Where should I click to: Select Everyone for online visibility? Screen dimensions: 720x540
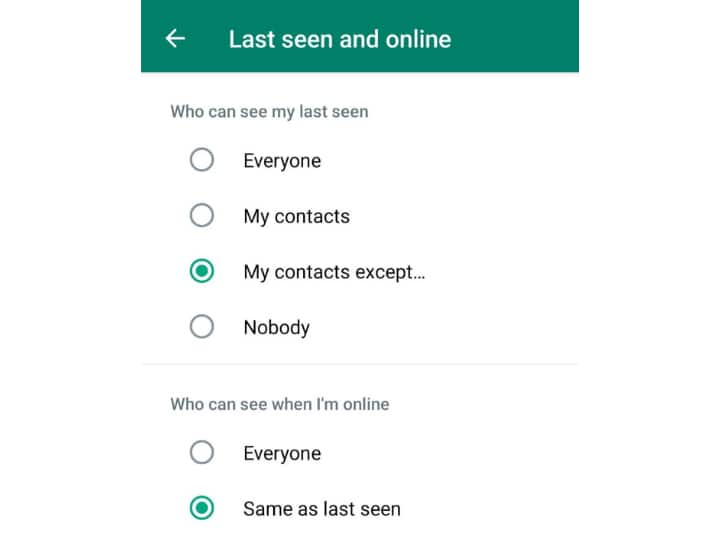coord(202,453)
